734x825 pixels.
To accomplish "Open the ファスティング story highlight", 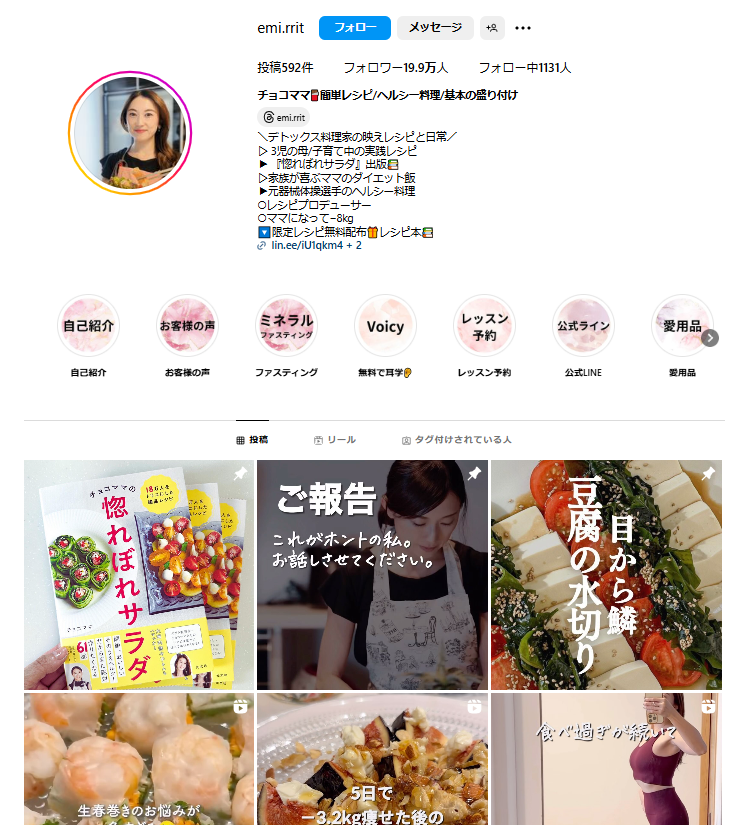I will click(286, 326).
